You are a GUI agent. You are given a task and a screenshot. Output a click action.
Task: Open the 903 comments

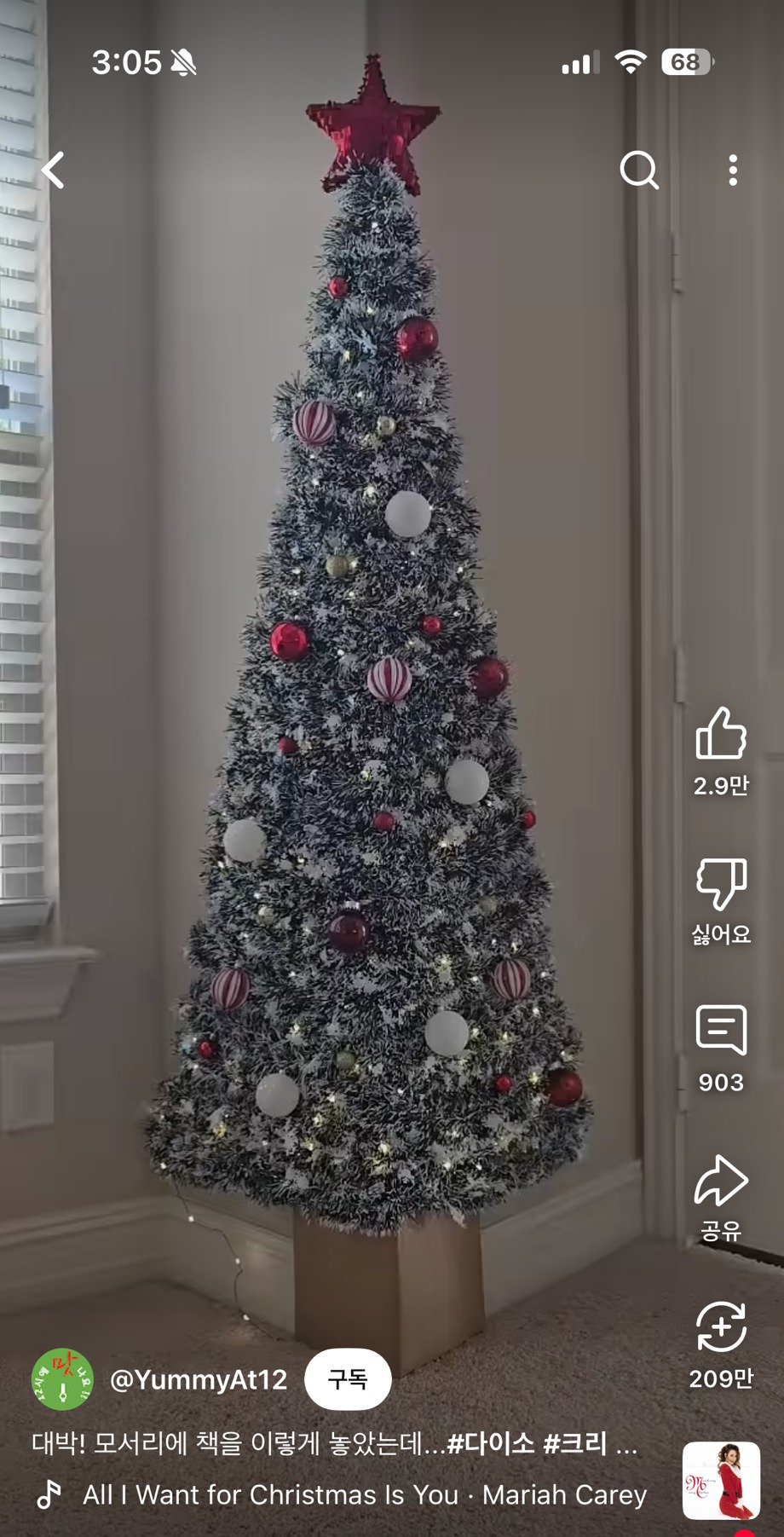tap(721, 1031)
